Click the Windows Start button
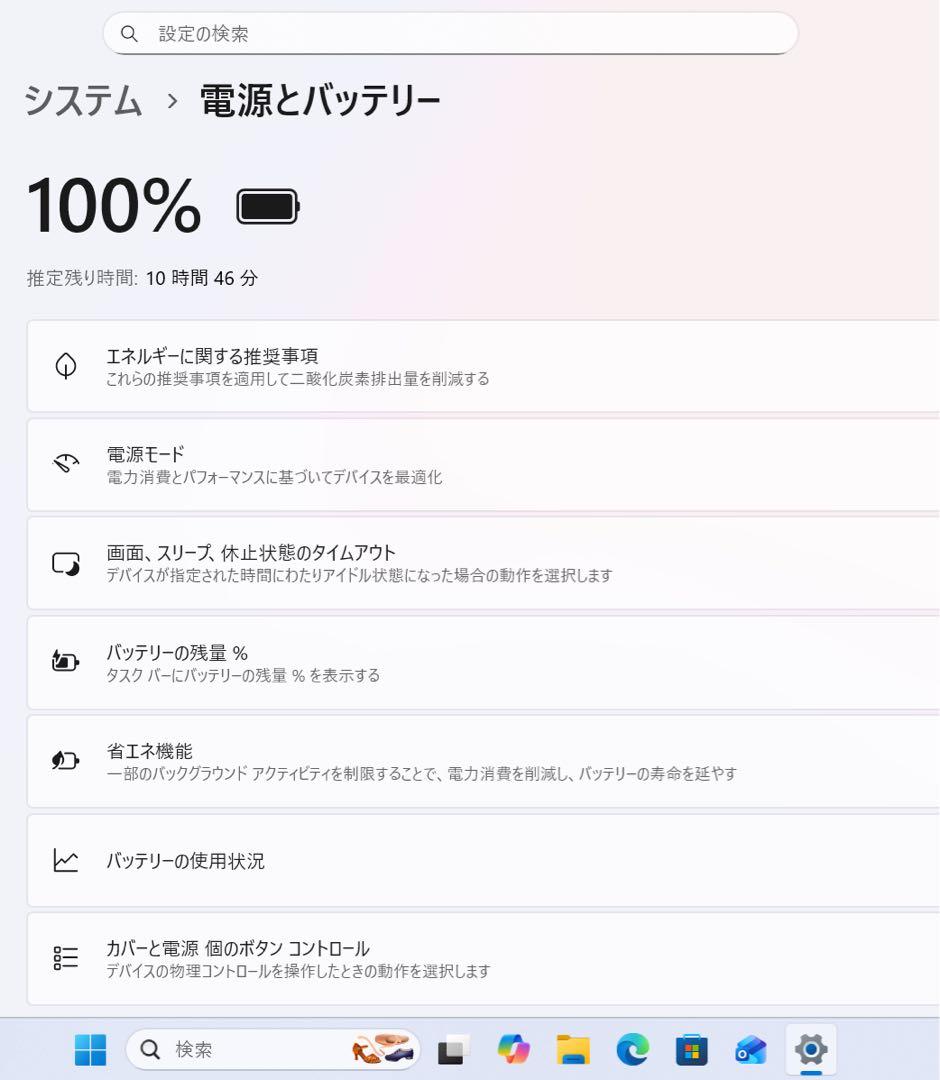The height and width of the screenshot is (1080, 940). tap(92, 1050)
